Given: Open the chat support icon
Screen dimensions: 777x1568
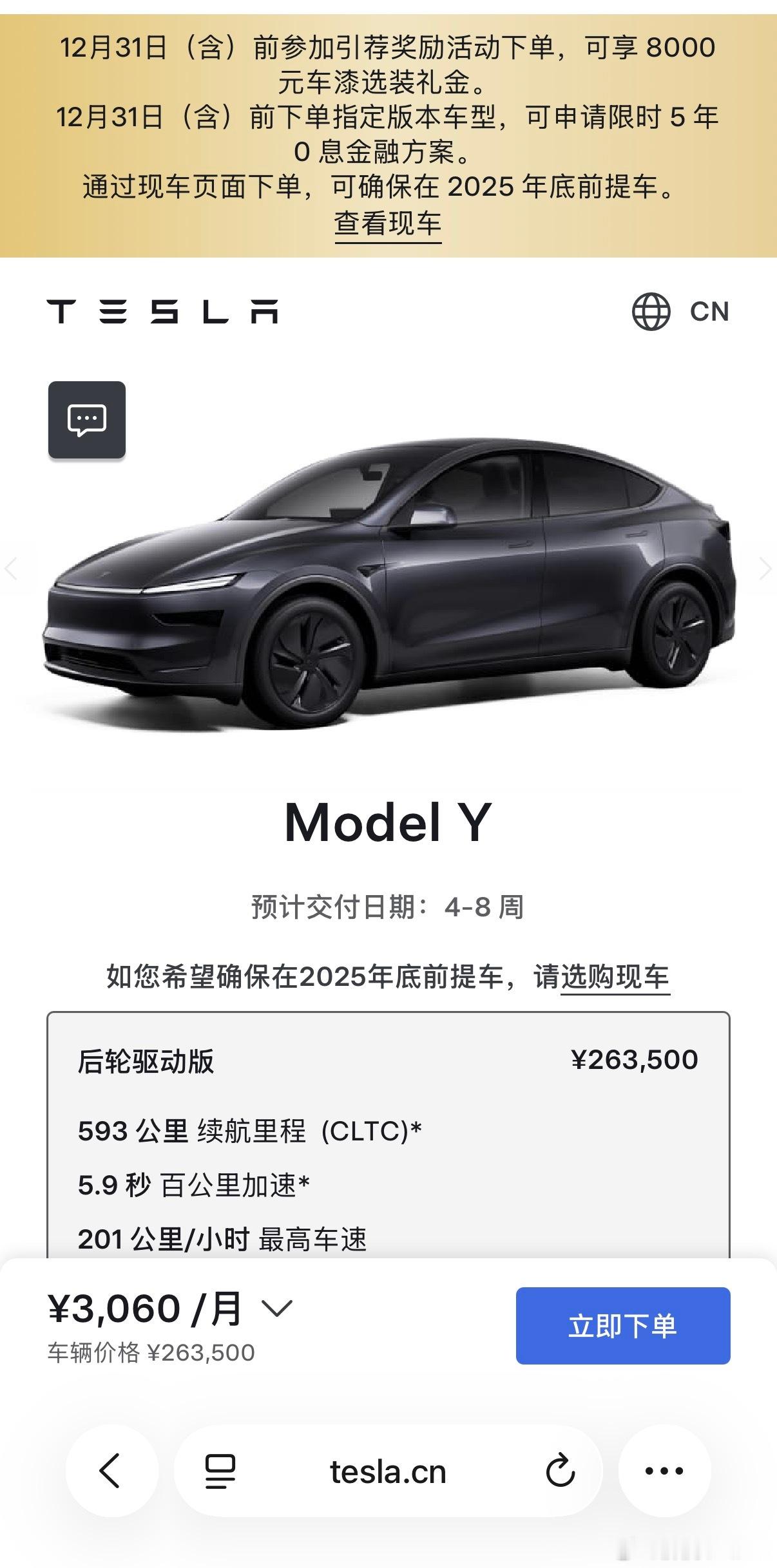Looking at the screenshot, I should 87,419.
